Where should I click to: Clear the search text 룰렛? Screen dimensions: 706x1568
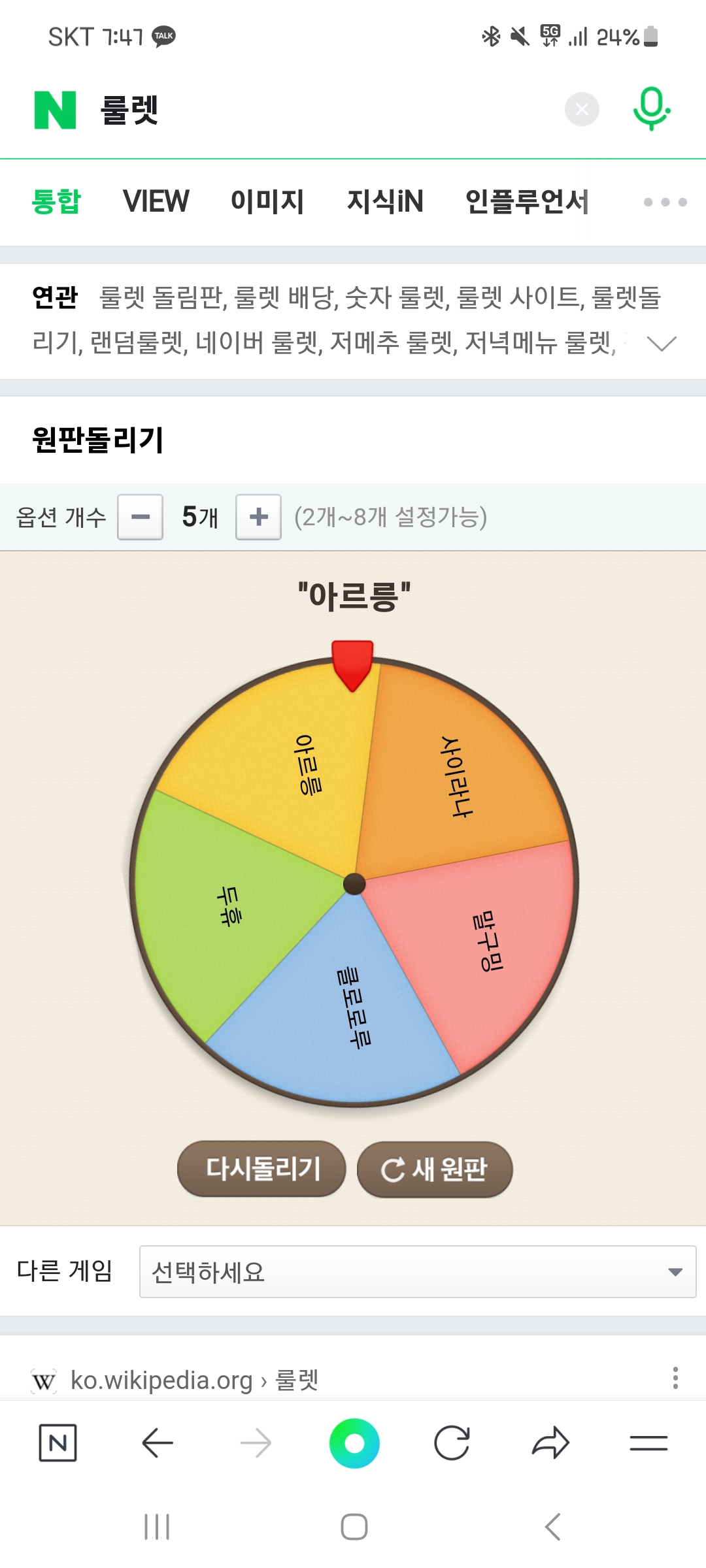[x=582, y=110]
